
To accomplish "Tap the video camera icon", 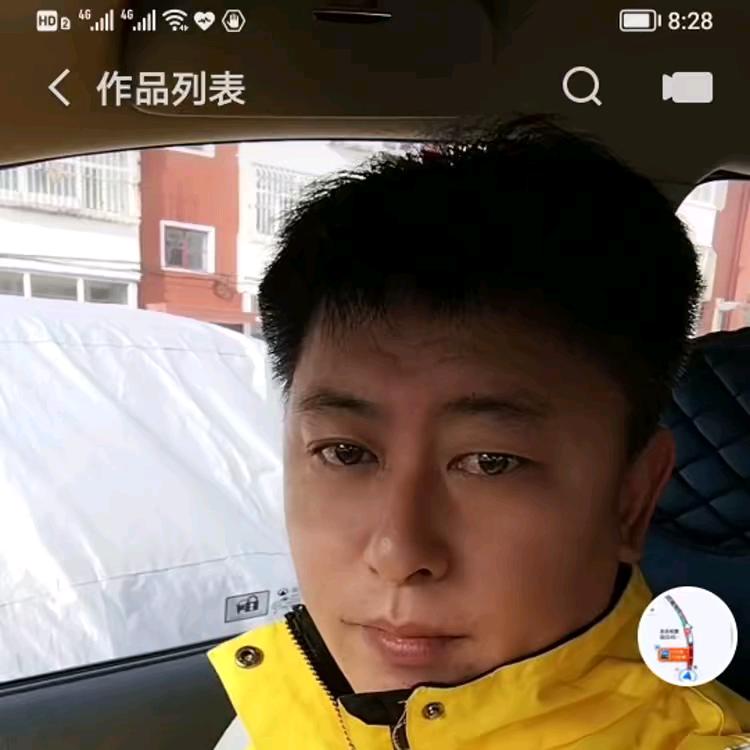I will click(688, 88).
